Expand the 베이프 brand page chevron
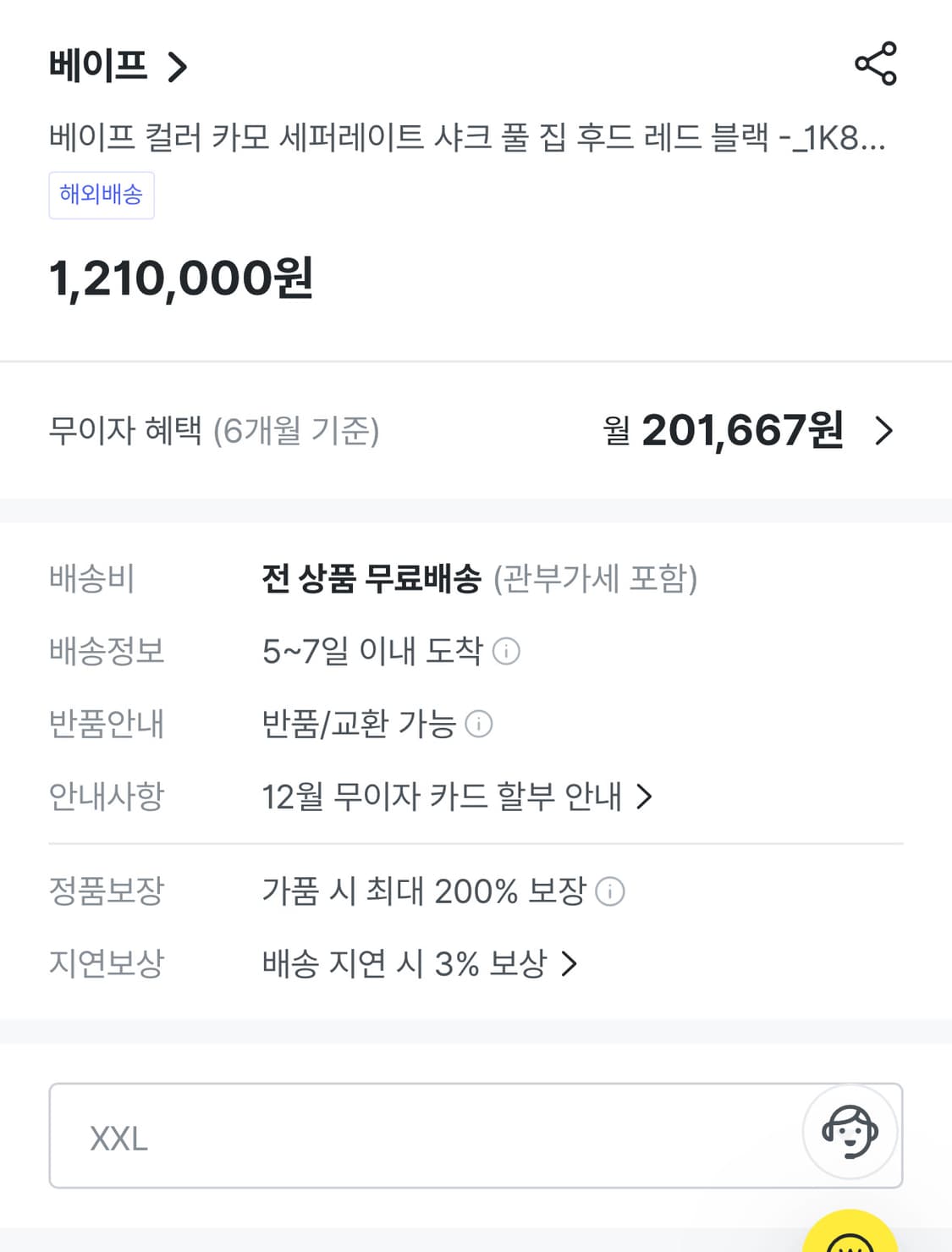952x1252 pixels. (x=176, y=66)
